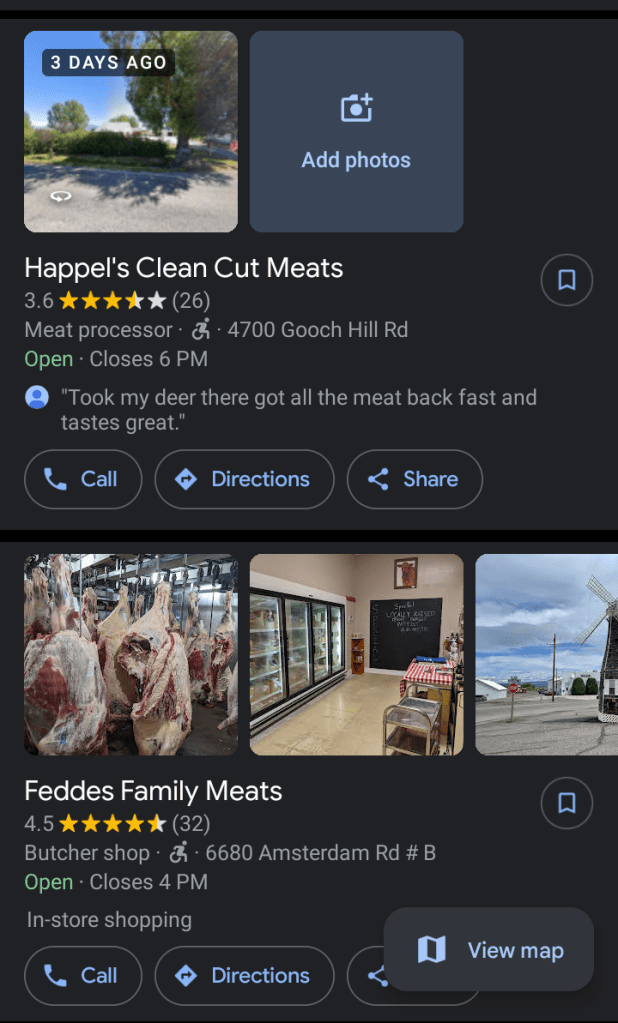Viewport: 618px width, 1023px height.
Task: Call Happel's Clean Cut Meats
Action: tap(83, 479)
